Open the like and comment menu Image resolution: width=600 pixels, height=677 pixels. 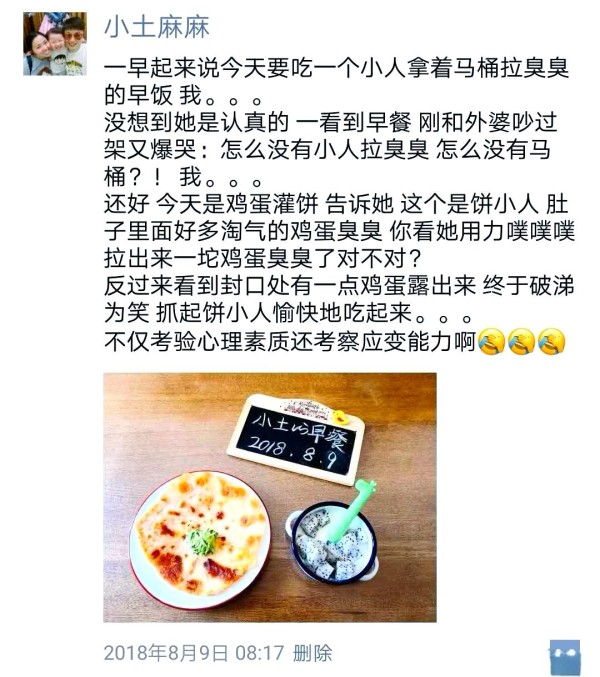coord(564,656)
